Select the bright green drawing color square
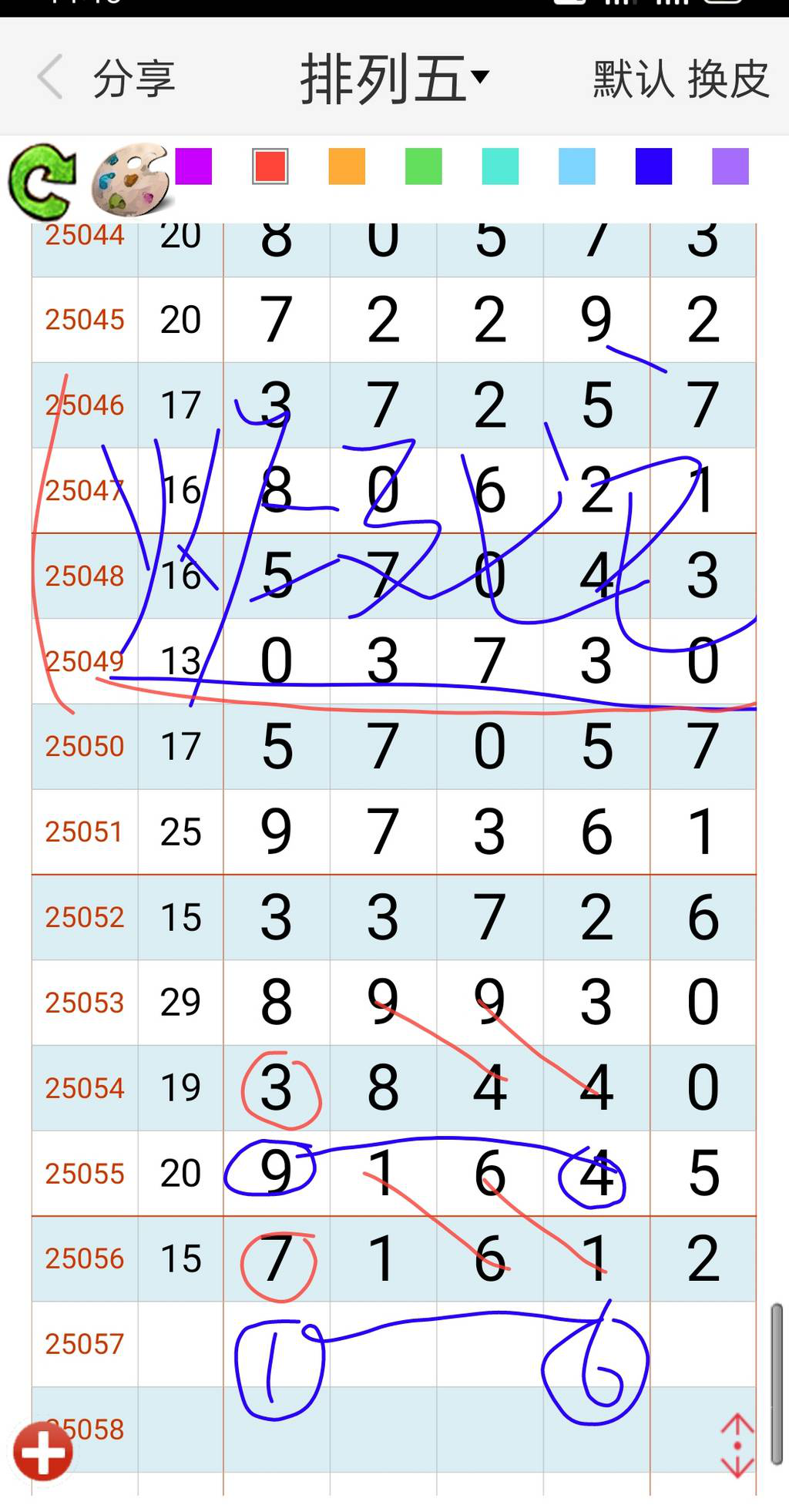 [421, 166]
